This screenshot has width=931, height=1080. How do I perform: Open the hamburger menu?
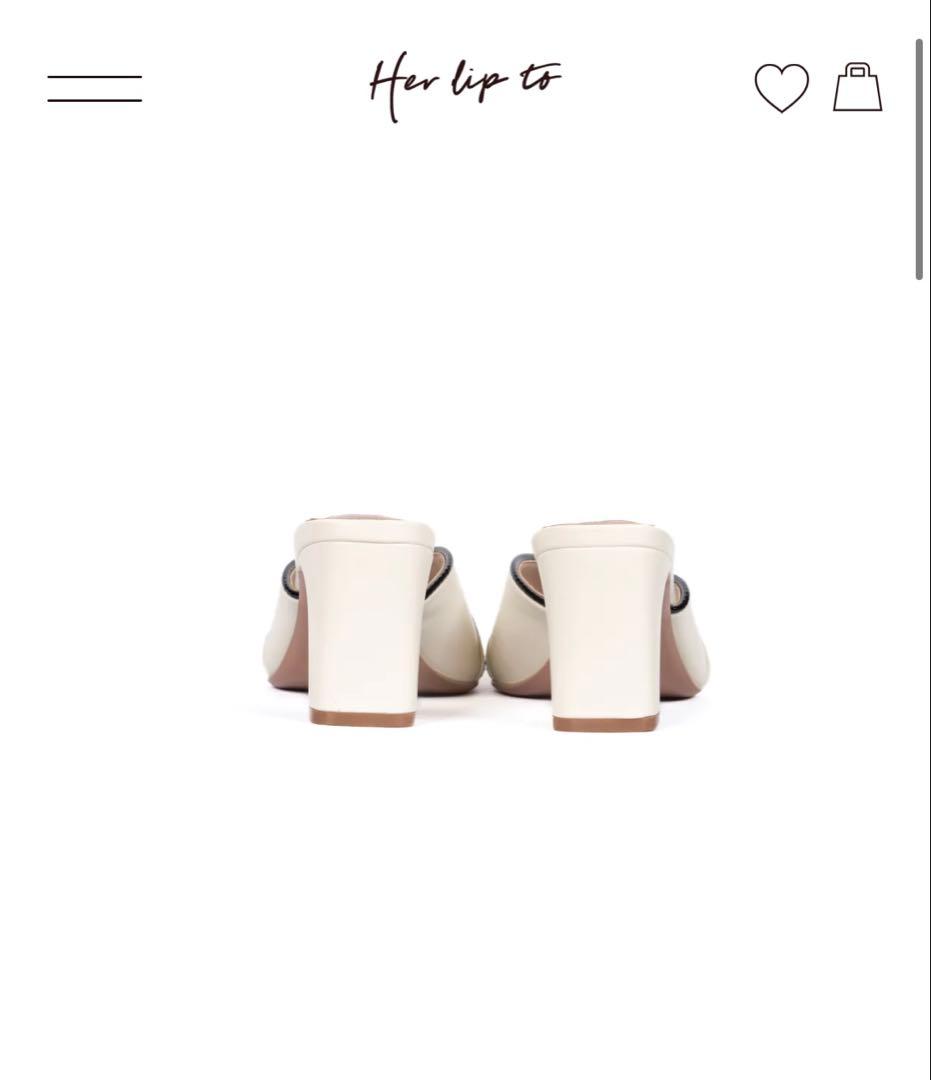pos(94,88)
